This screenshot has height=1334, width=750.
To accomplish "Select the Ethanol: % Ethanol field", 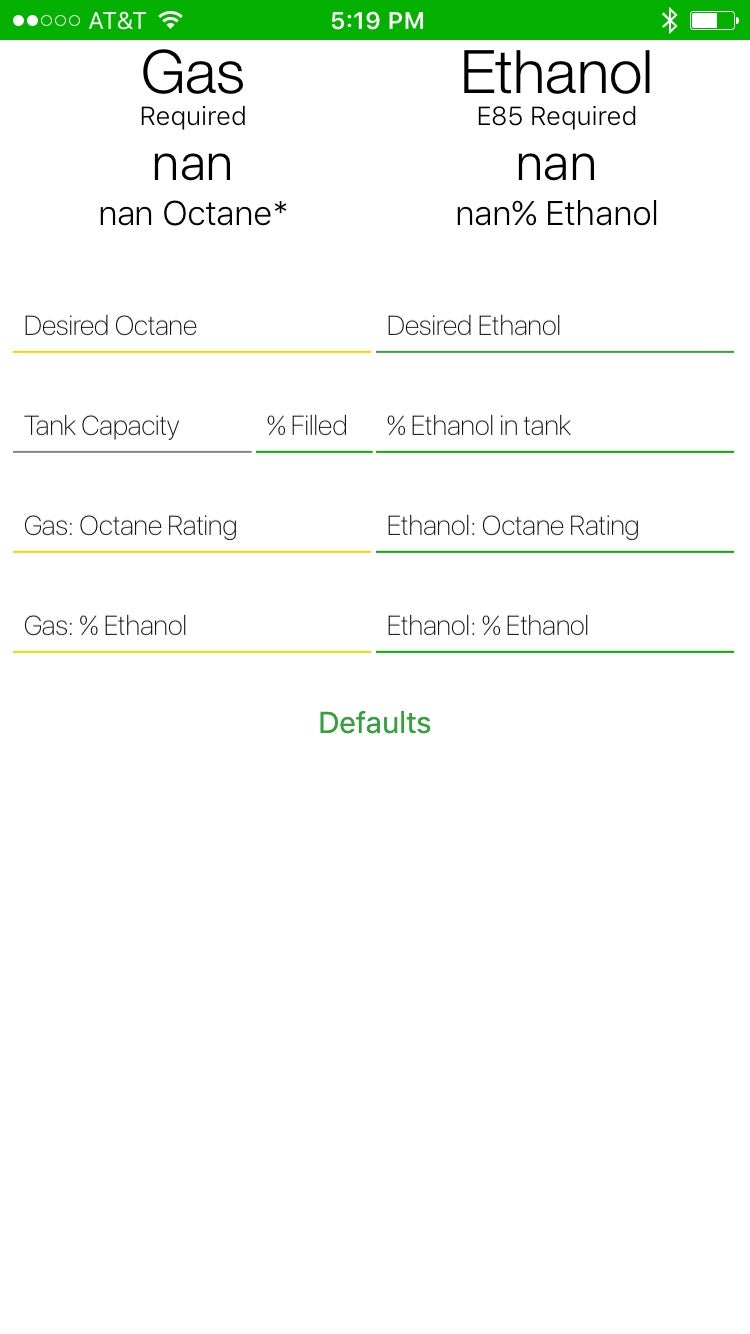I will click(x=555, y=627).
